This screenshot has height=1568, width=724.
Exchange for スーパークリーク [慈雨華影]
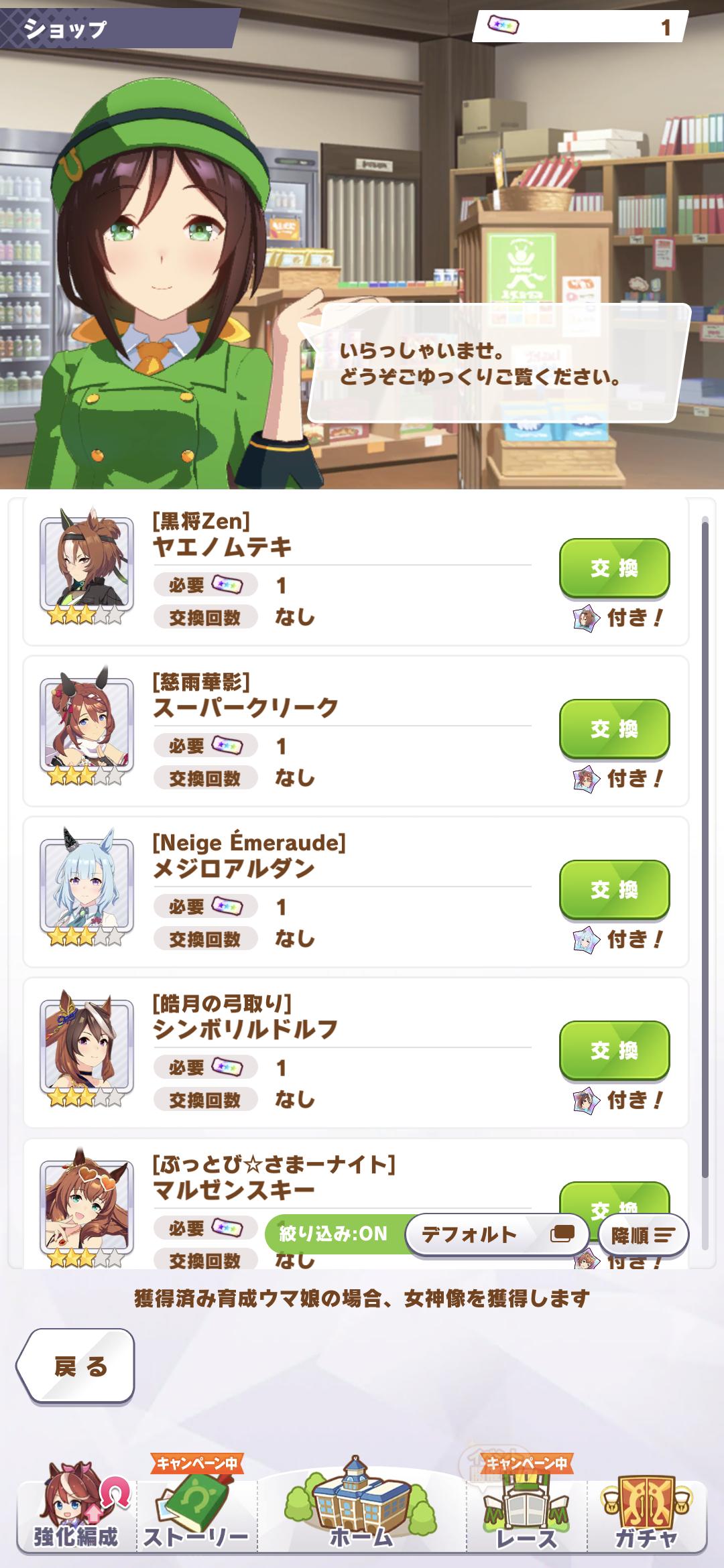(x=614, y=728)
